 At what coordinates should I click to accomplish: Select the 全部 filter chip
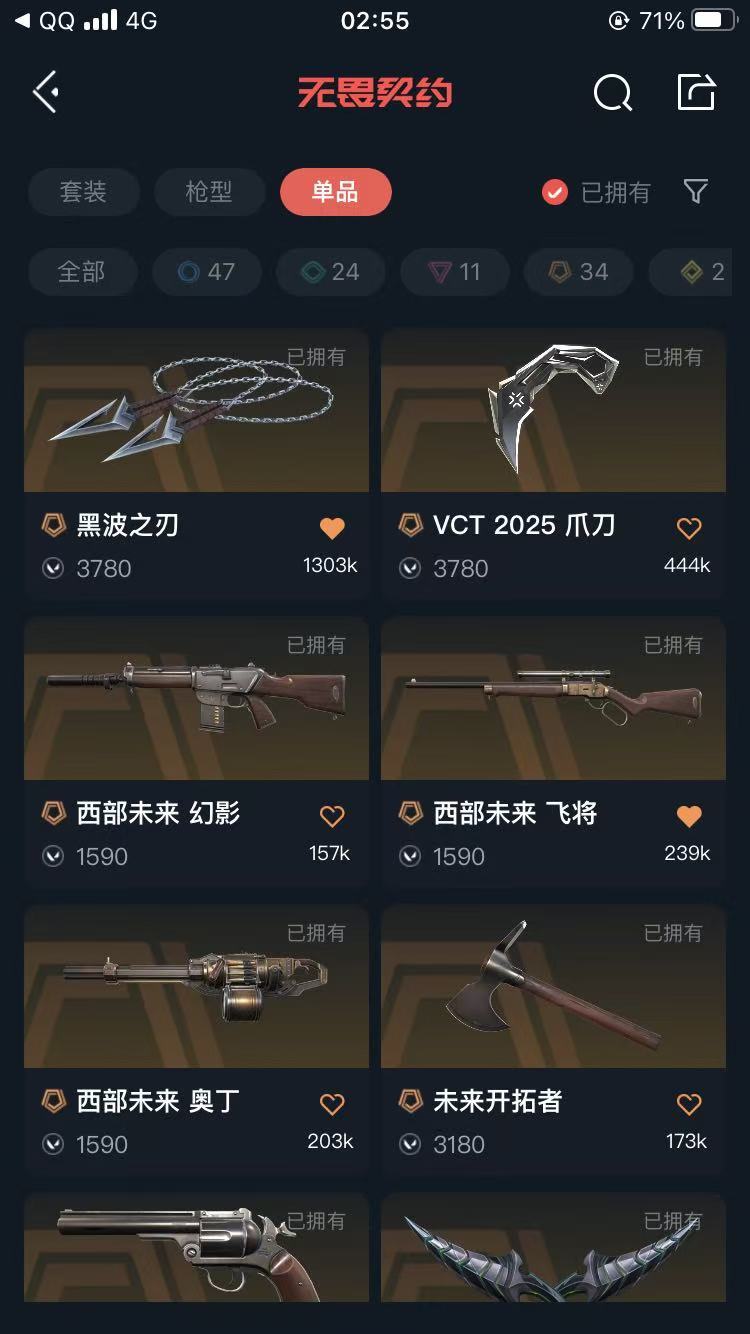pyautogui.click(x=82, y=272)
